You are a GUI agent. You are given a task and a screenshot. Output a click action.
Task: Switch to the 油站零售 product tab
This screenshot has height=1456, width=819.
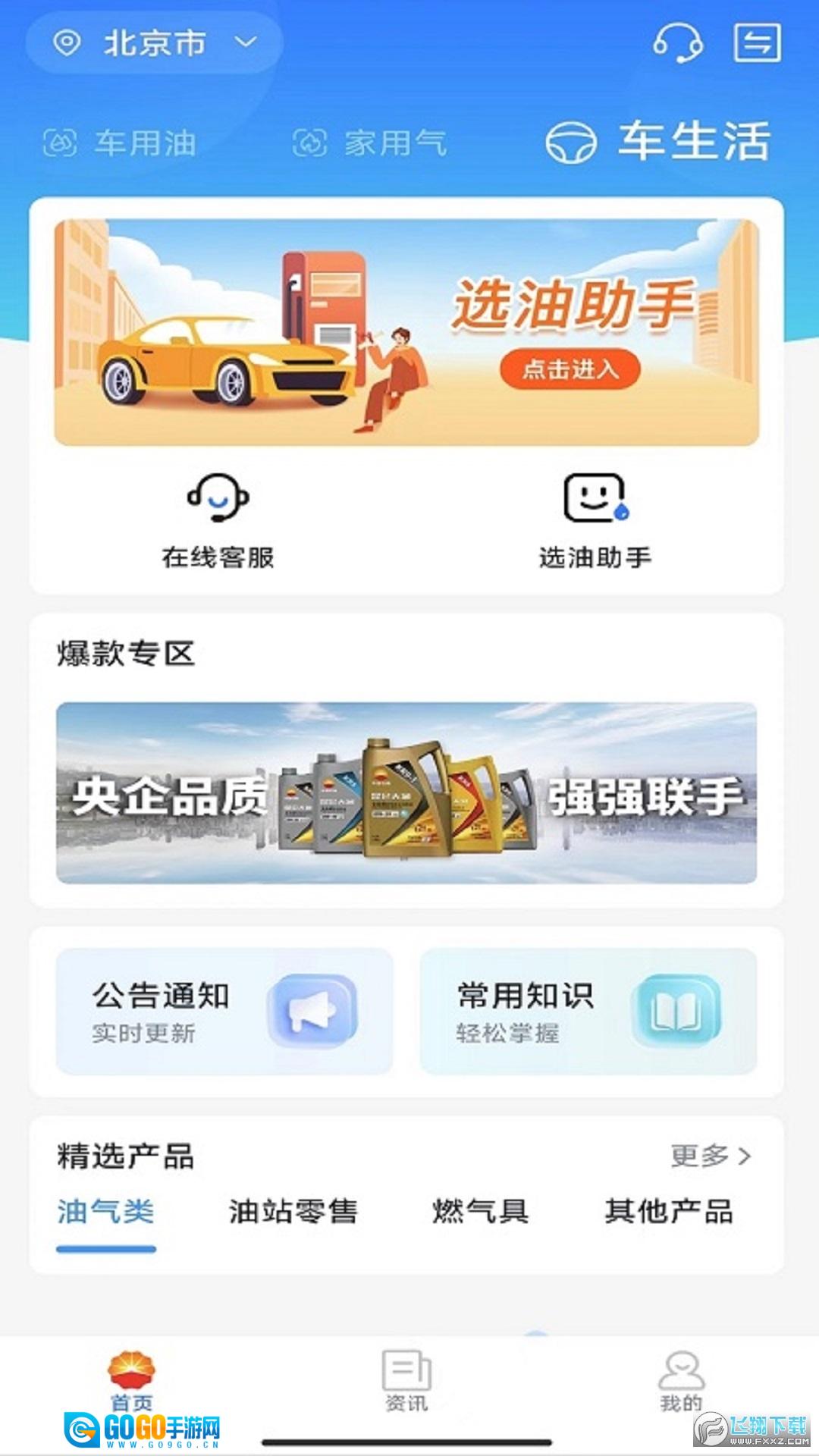coord(294,1211)
